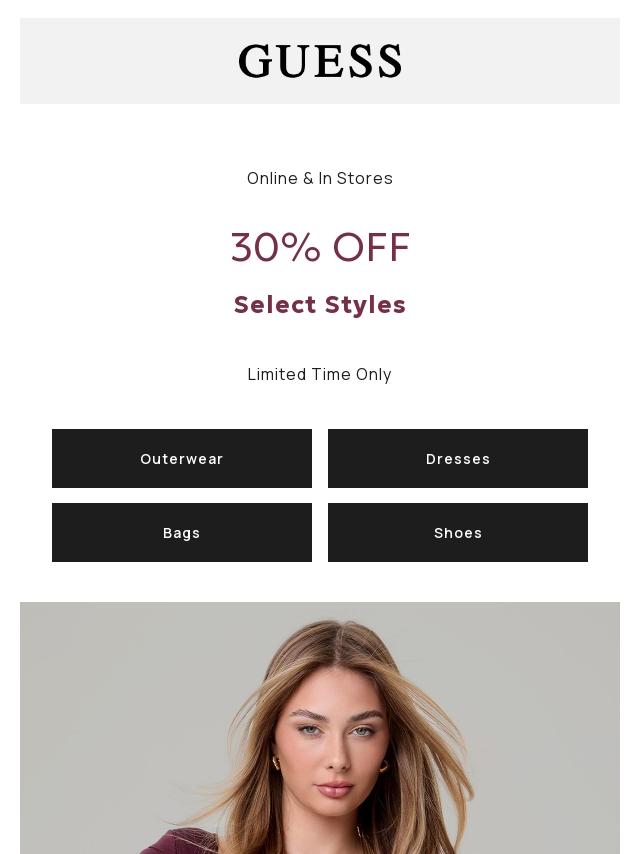This screenshot has width=640, height=854.
Task: Open the Outerwear category
Action: point(182,458)
